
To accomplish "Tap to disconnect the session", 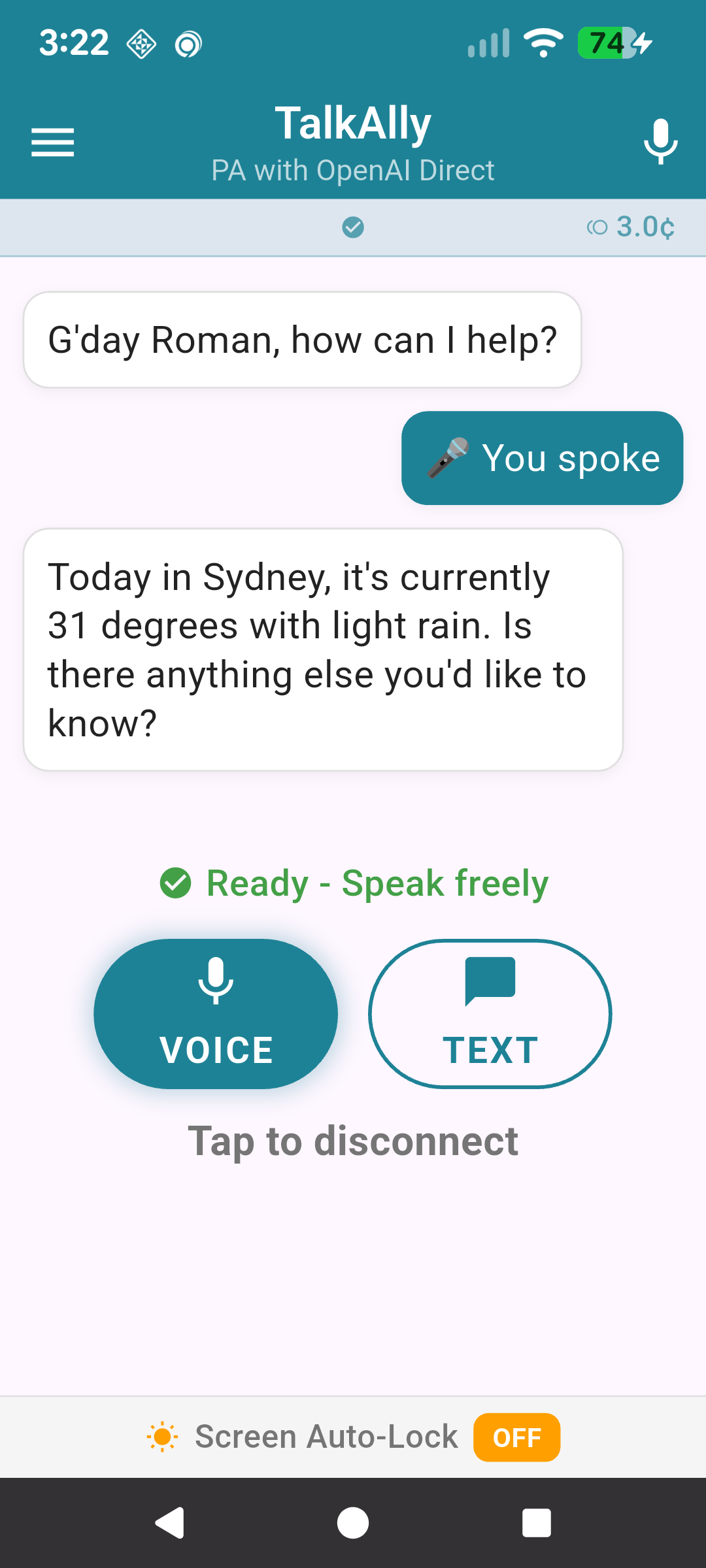I will [353, 1141].
